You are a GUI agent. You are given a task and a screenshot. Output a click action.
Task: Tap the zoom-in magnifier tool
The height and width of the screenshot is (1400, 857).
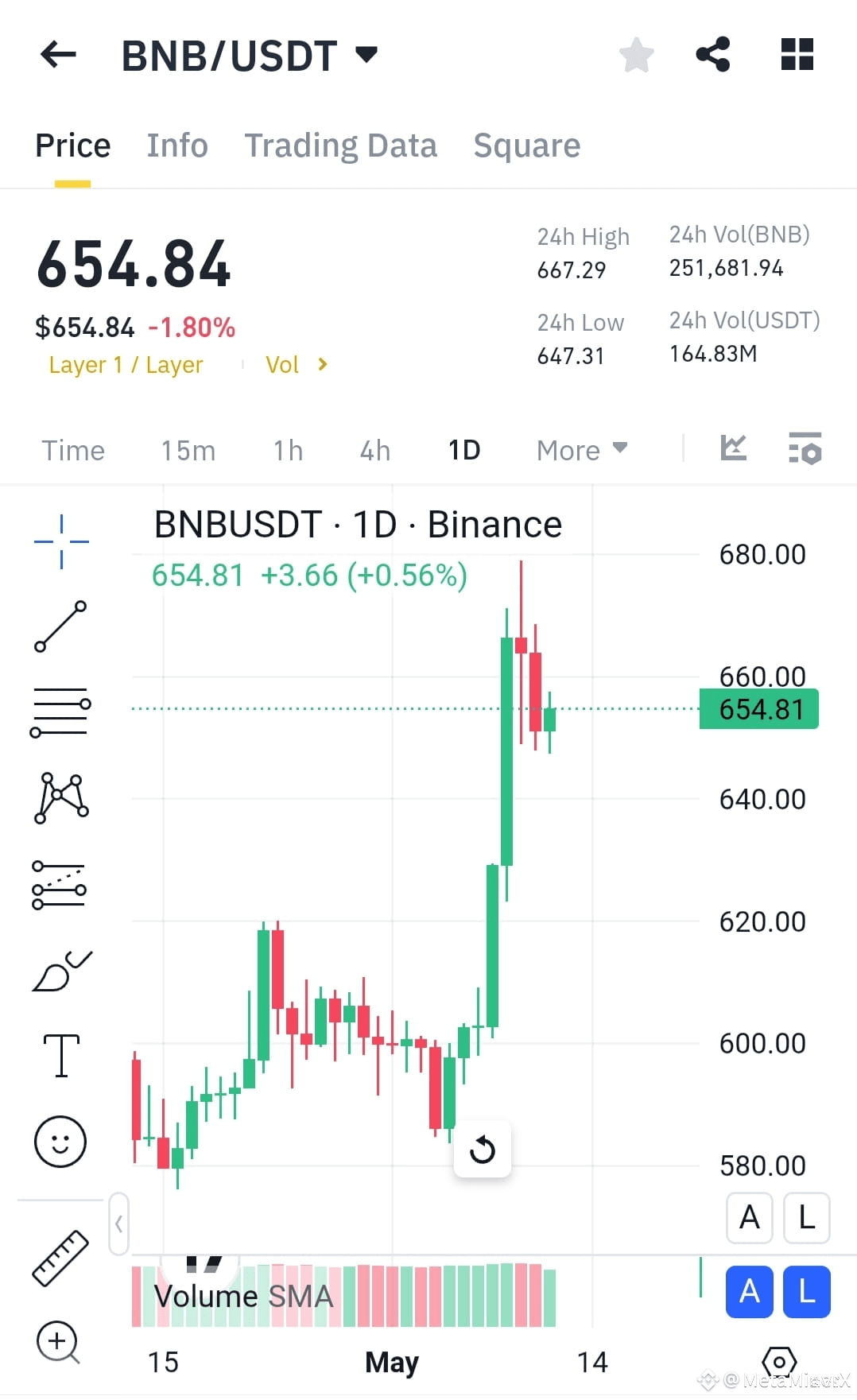(59, 1342)
